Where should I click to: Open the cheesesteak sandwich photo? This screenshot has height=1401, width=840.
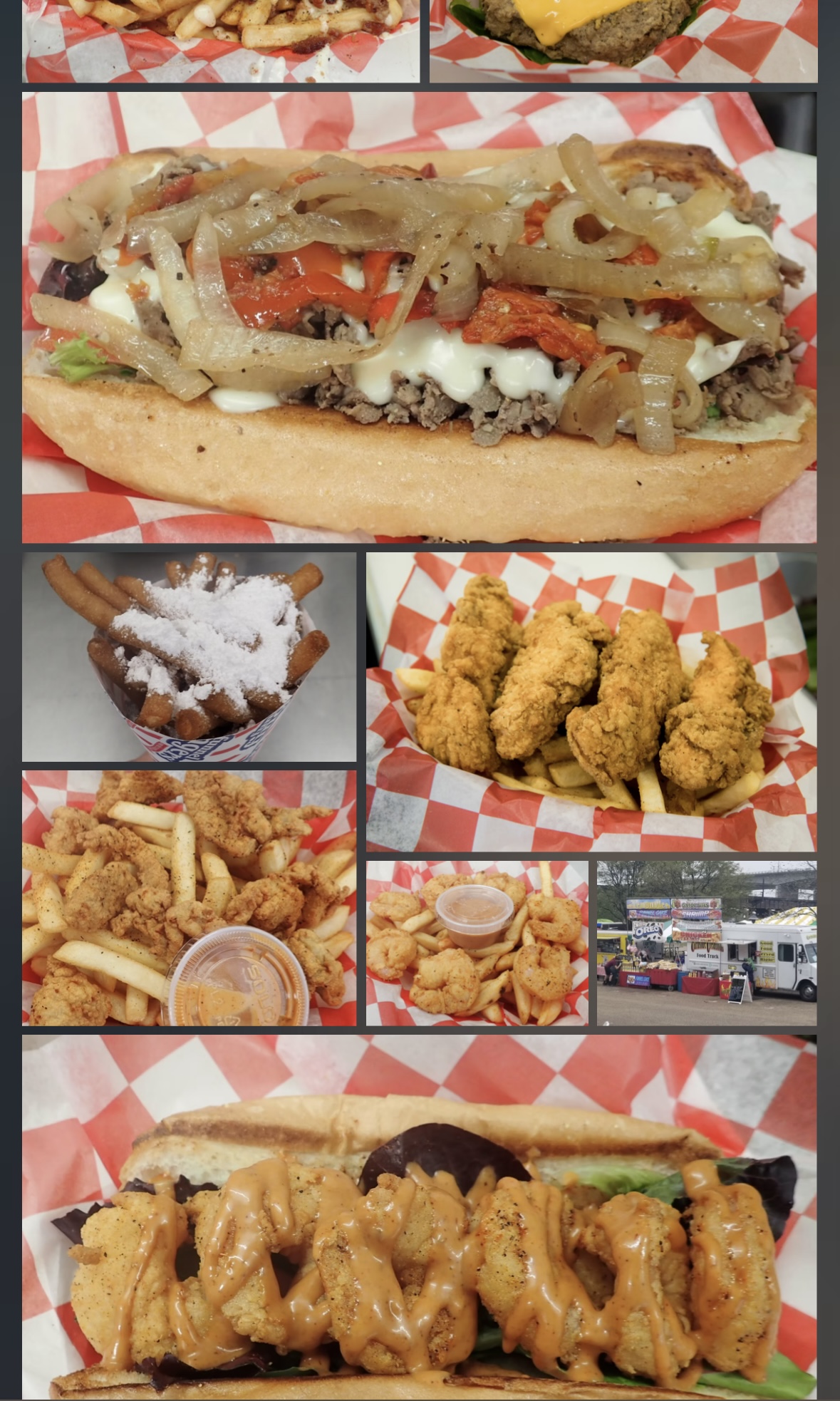(x=419, y=317)
